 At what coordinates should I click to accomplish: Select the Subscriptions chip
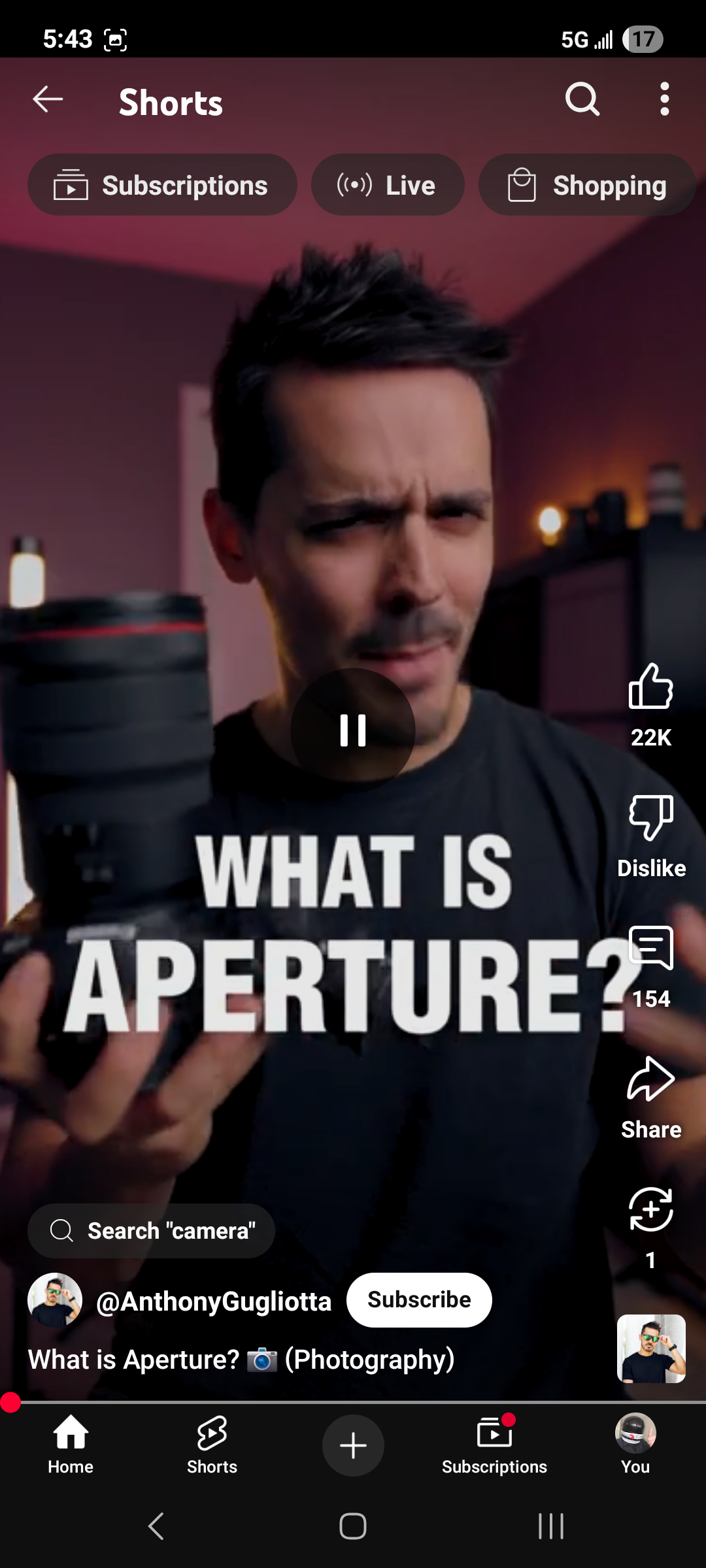coord(162,186)
